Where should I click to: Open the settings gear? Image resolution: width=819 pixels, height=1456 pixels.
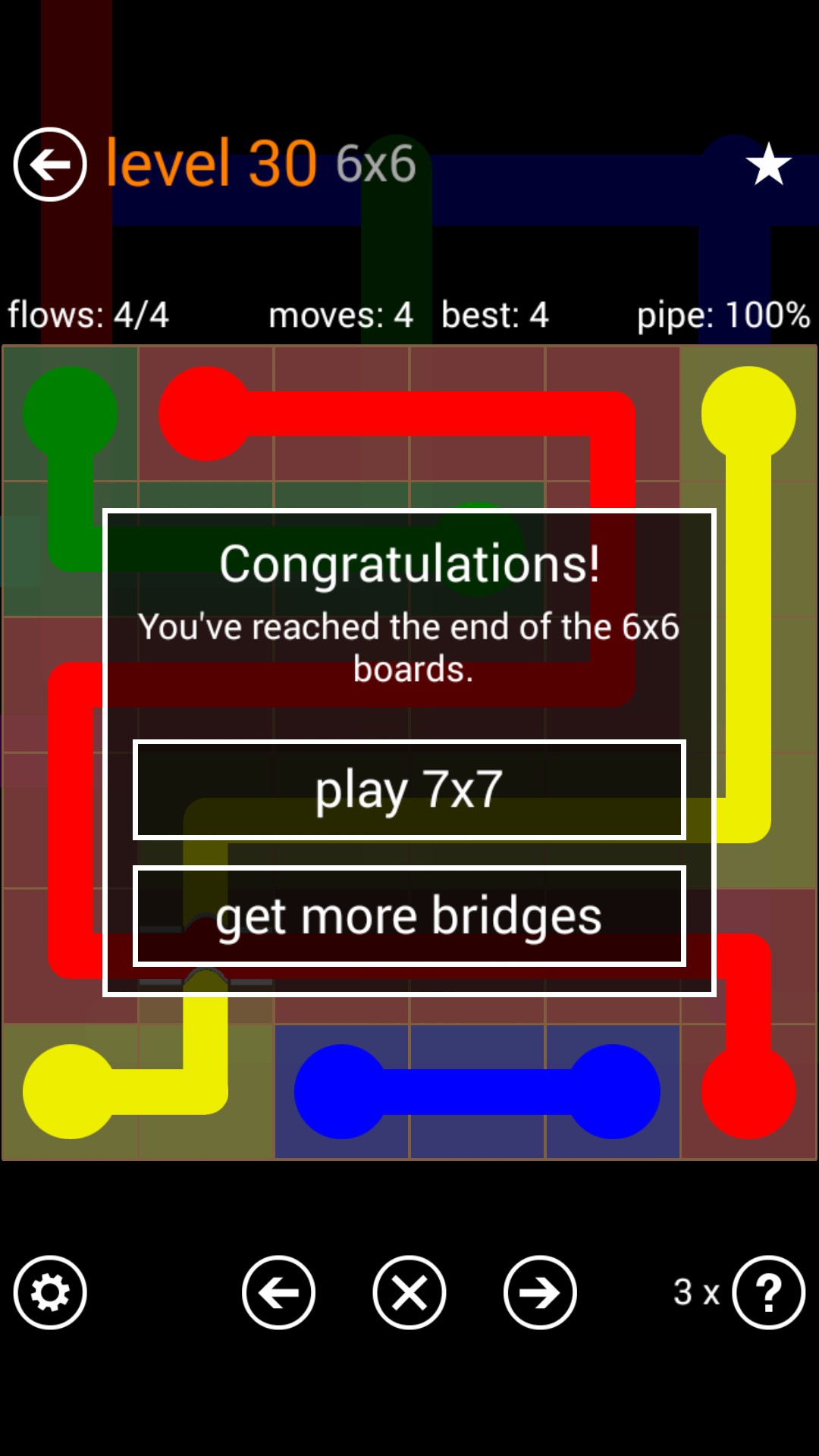(x=50, y=1292)
